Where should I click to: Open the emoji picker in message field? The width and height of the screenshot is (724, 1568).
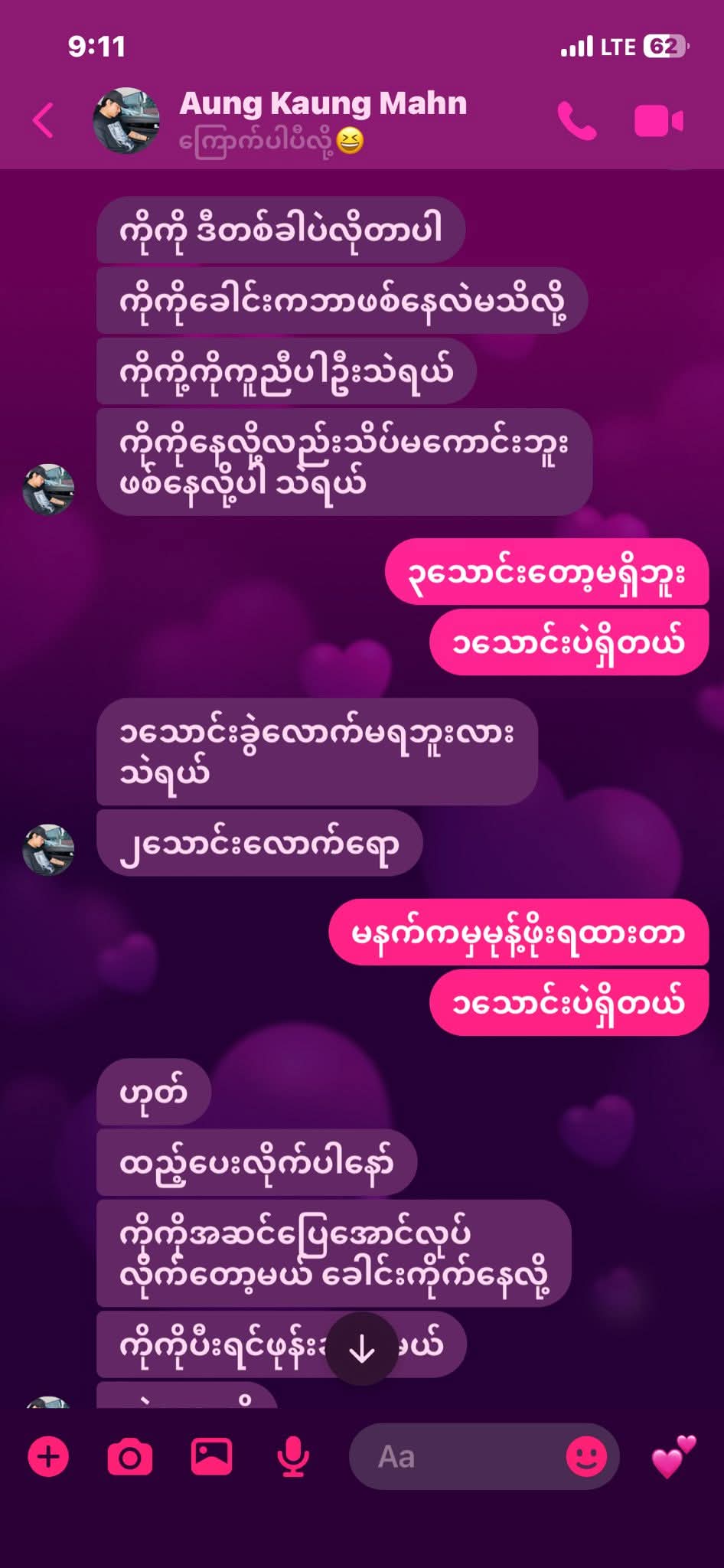coord(586,1456)
